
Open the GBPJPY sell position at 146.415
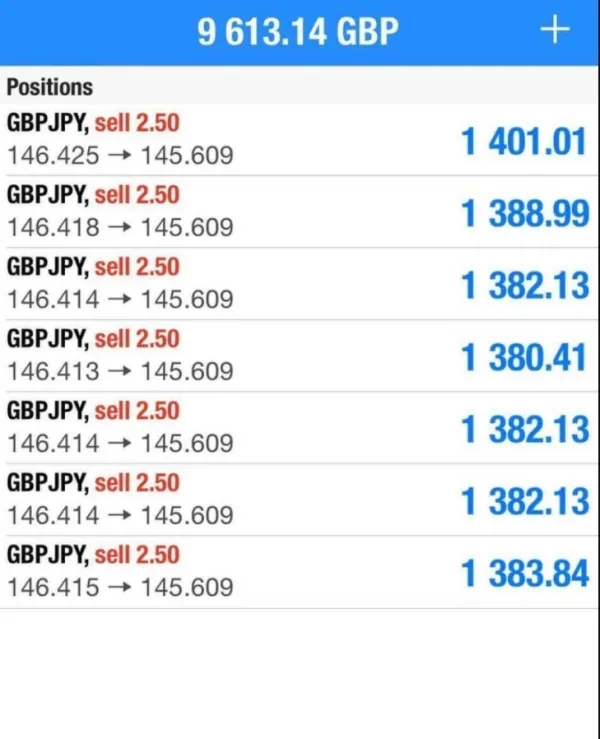tap(300, 572)
